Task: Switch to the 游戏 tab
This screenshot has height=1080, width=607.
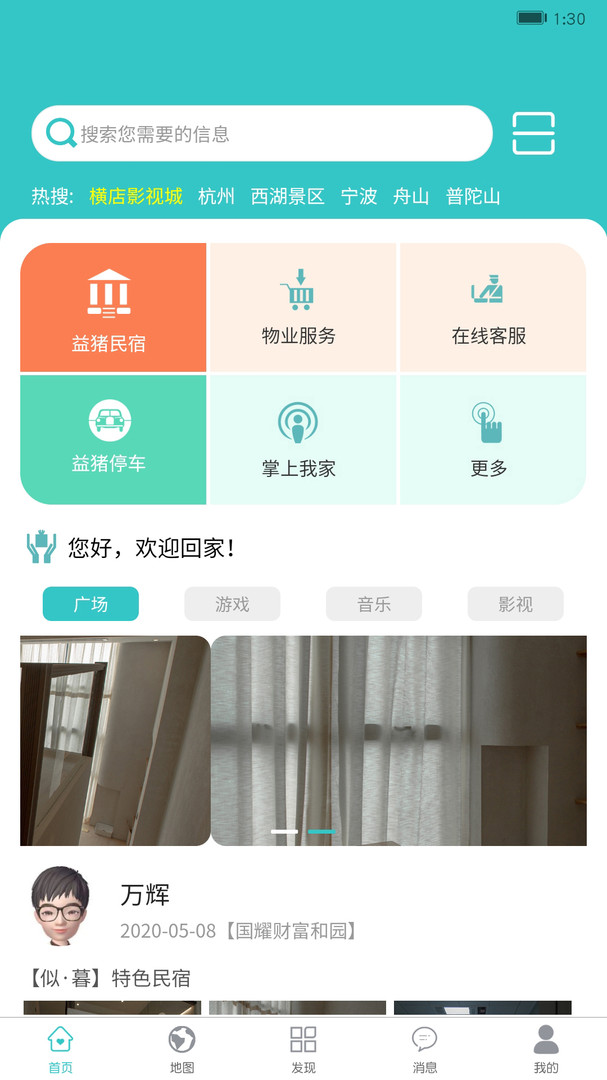Action: pyautogui.click(x=232, y=604)
